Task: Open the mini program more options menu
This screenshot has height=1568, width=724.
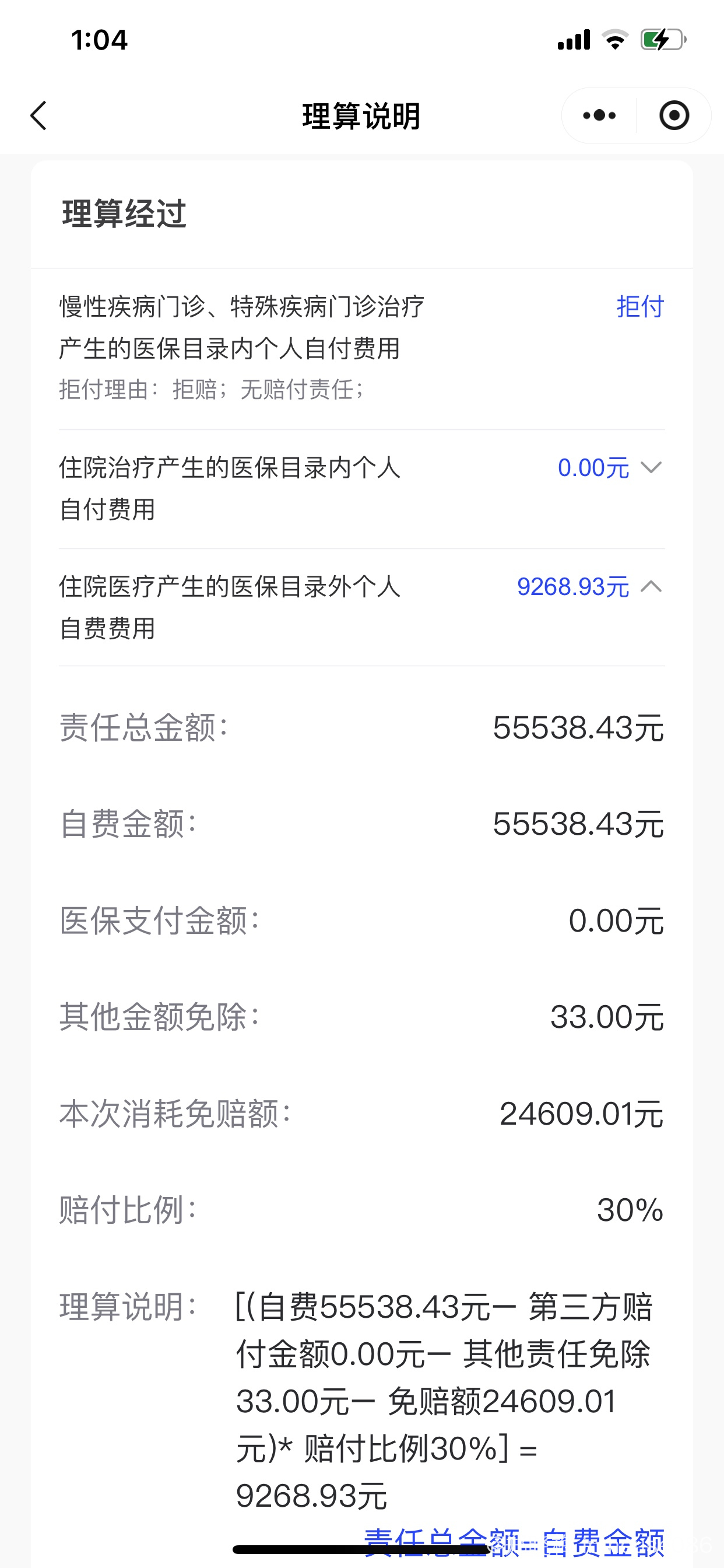Action: pos(599,116)
